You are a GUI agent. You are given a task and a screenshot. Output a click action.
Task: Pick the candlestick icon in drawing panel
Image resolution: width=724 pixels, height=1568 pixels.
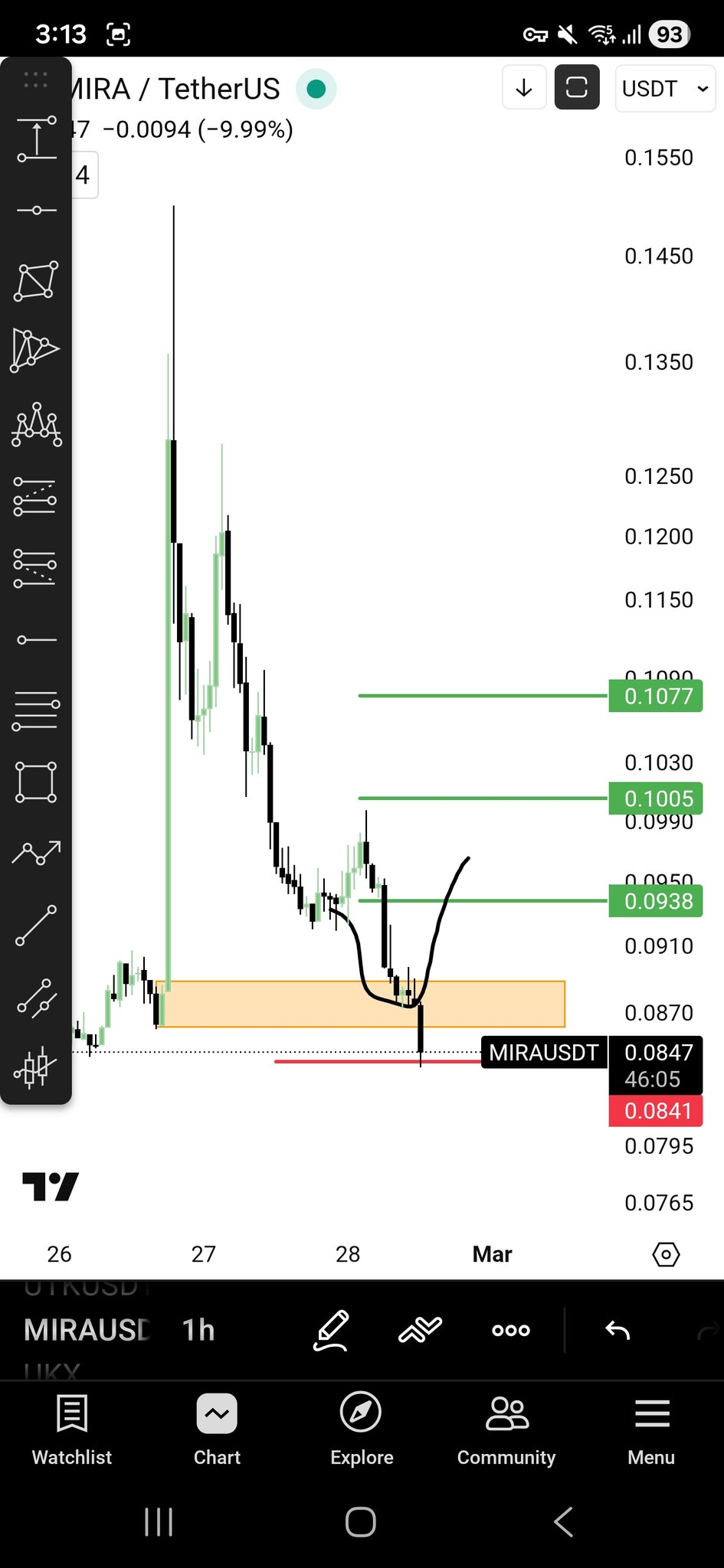click(x=35, y=1067)
